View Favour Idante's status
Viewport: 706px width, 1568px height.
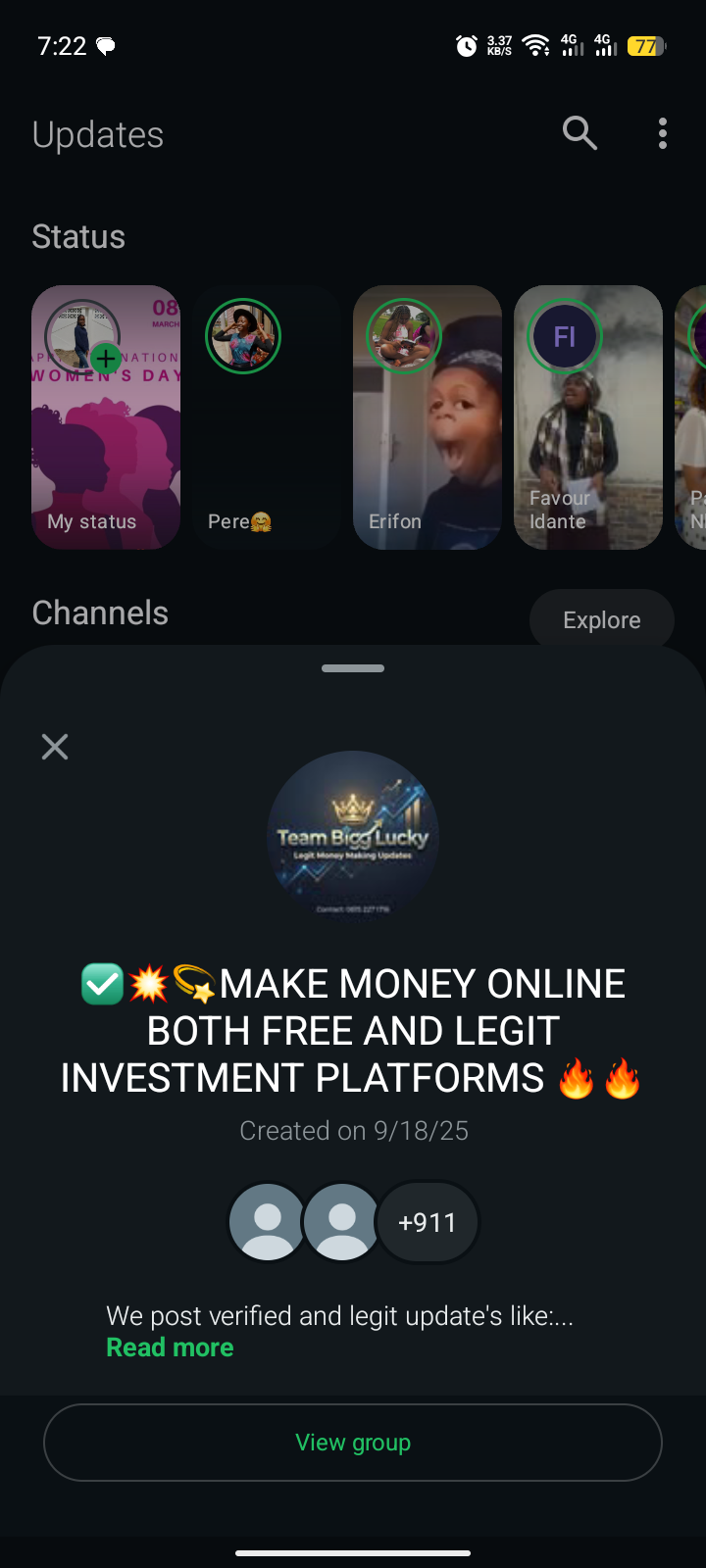pyautogui.click(x=588, y=417)
